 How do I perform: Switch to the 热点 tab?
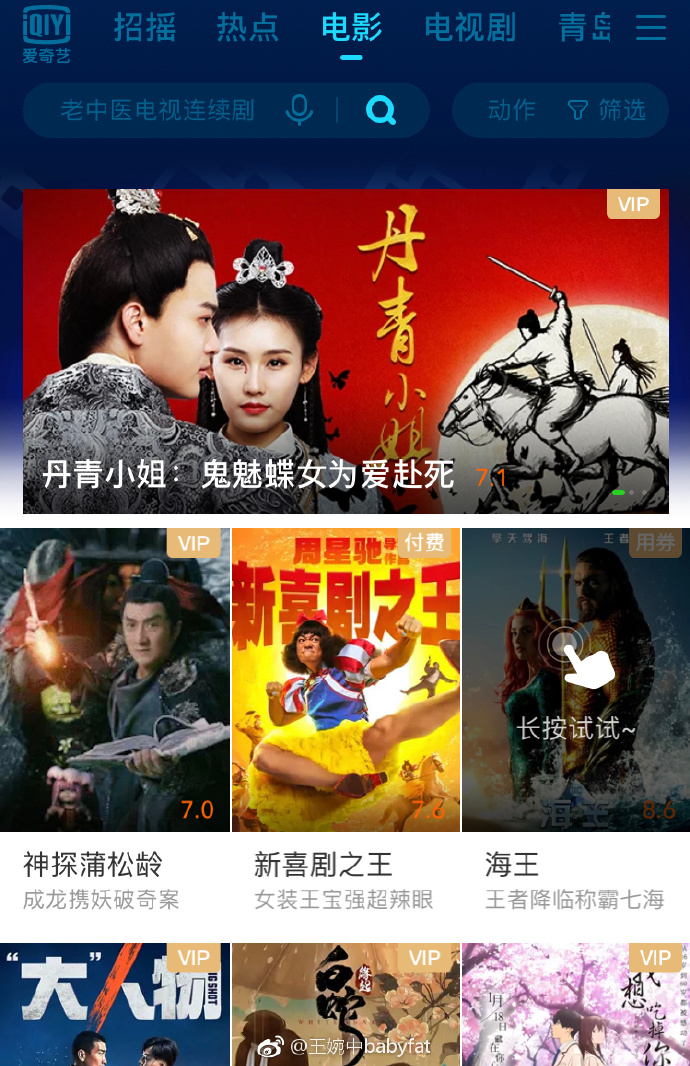pos(248,27)
